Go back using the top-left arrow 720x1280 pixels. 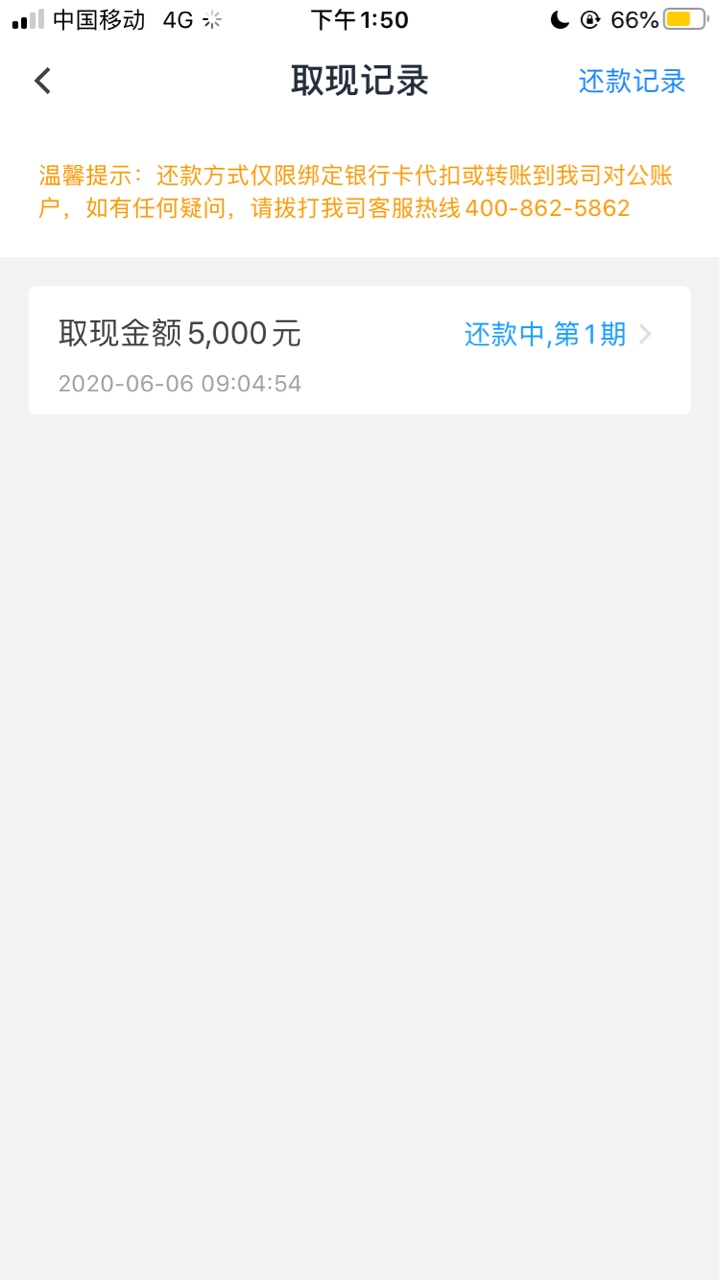click(42, 81)
